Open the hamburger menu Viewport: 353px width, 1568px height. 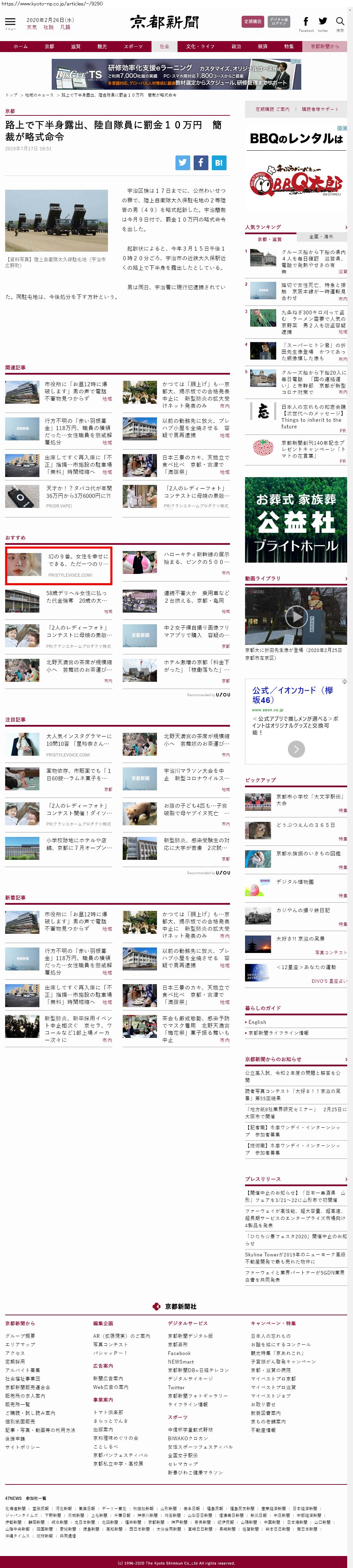tap(10, 23)
